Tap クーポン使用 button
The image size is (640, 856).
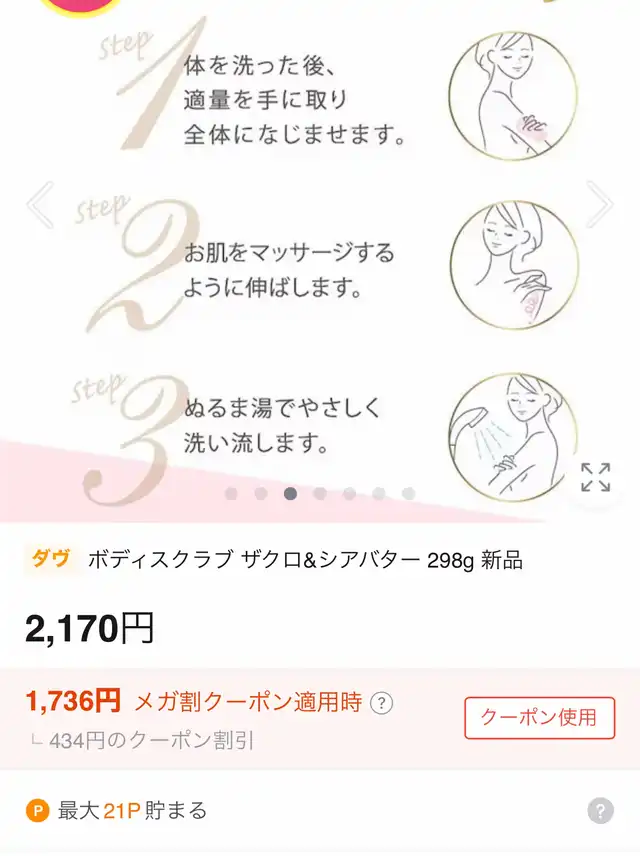[539, 718]
